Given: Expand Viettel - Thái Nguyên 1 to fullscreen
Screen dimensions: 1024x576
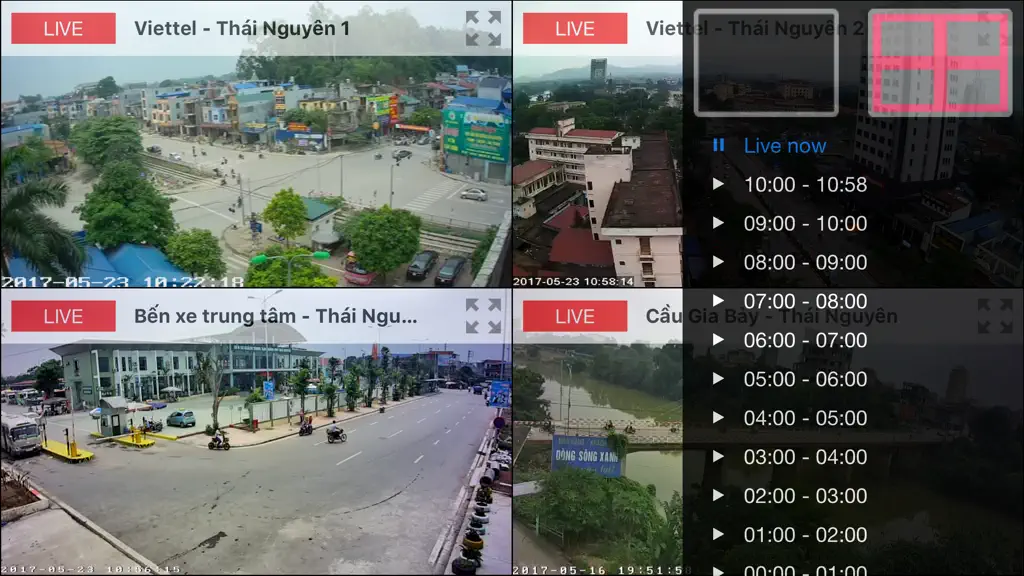Looking at the screenshot, I should (x=483, y=28).
